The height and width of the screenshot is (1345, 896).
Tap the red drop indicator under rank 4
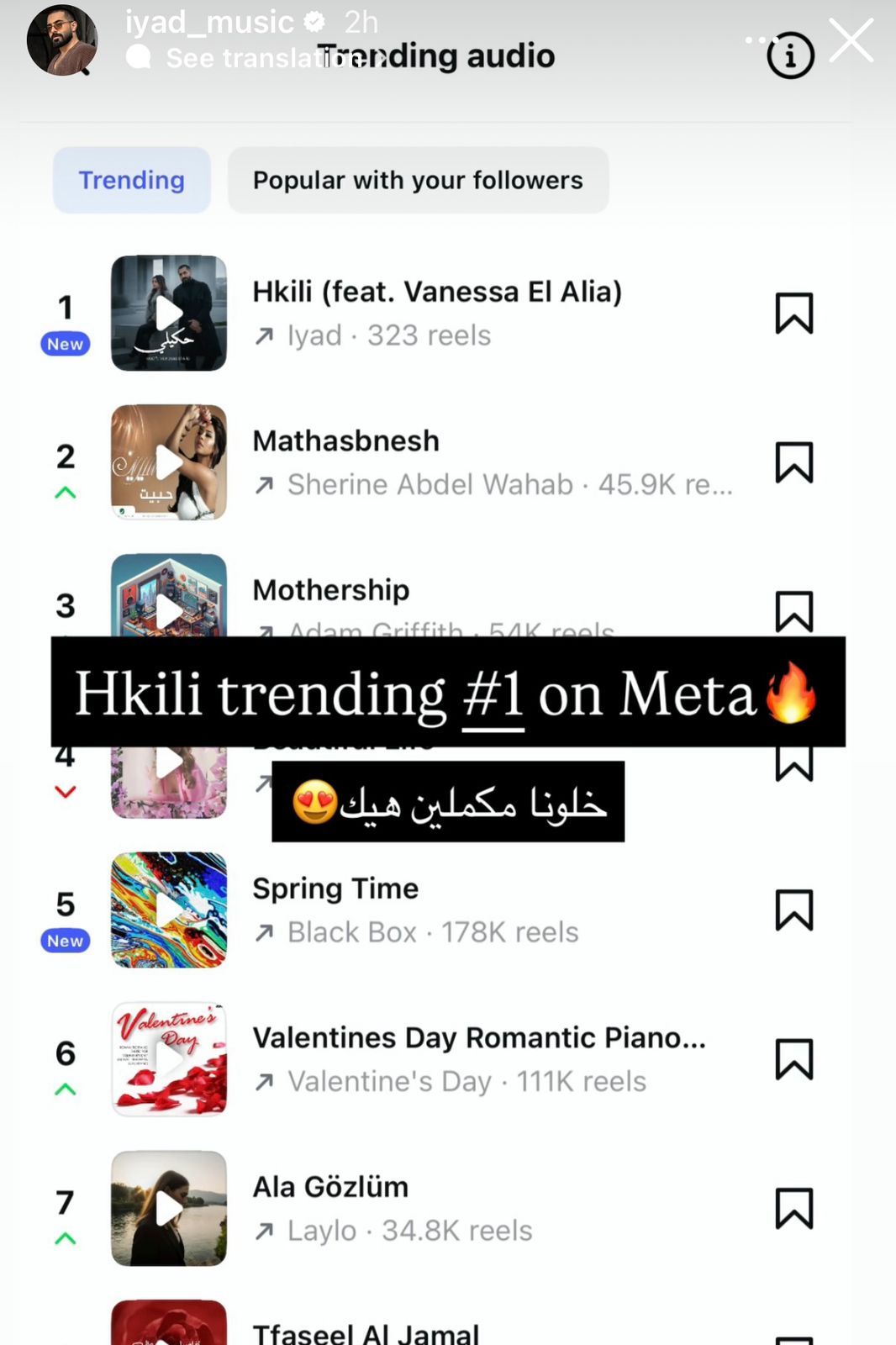click(x=64, y=790)
